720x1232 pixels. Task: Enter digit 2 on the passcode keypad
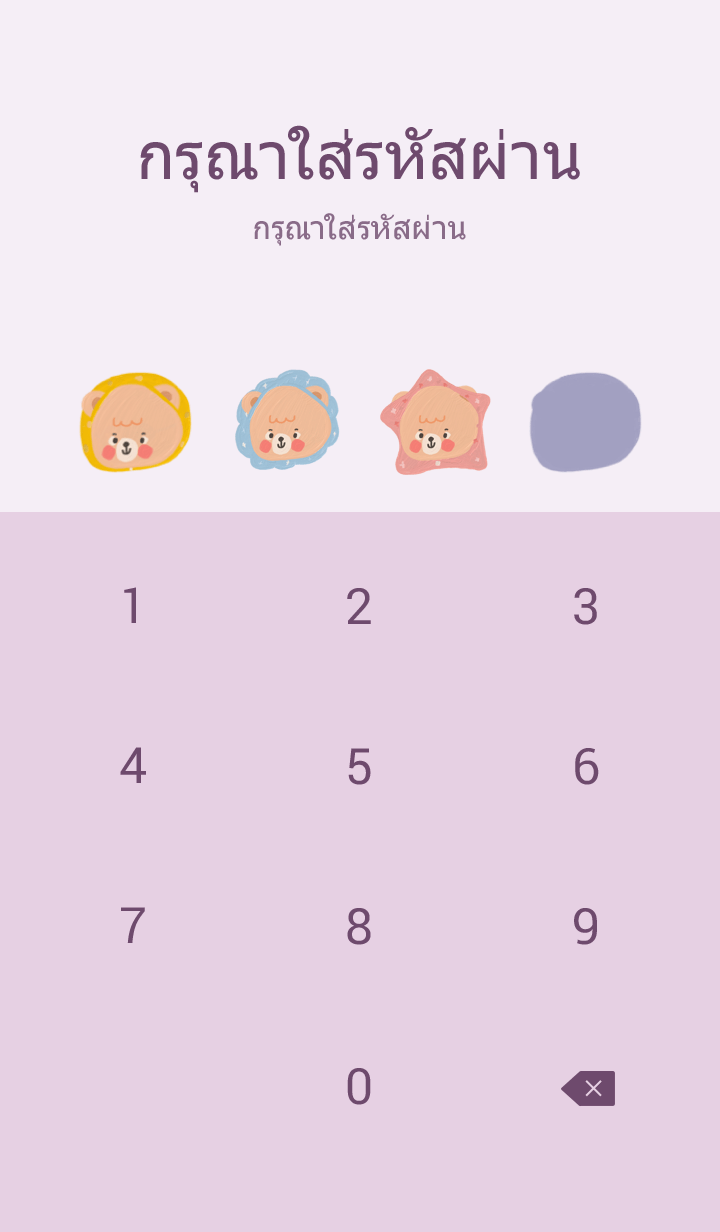(359, 607)
